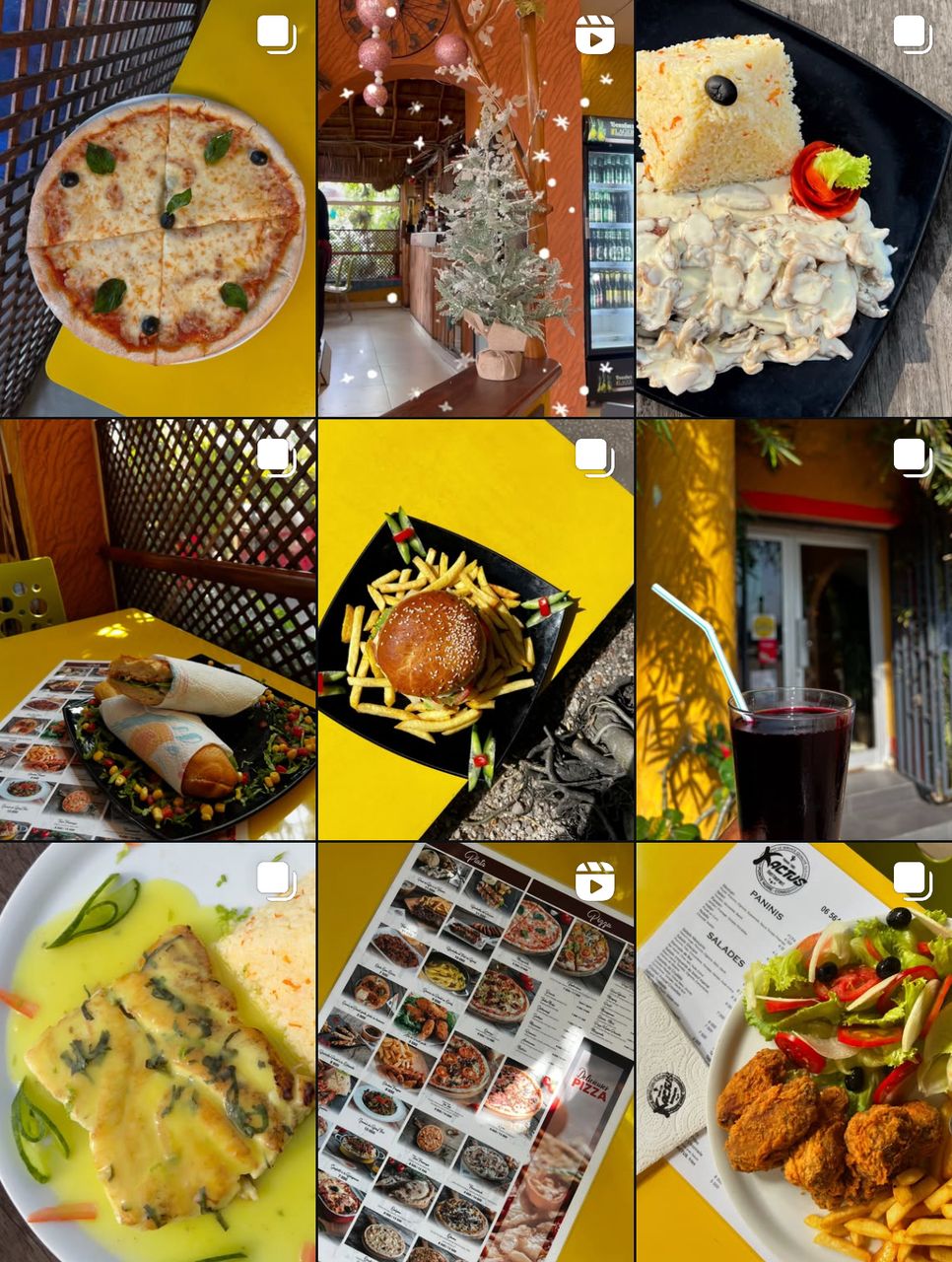The image size is (952, 1262).
Task: Open the margherita pizza post
Action: (158, 208)
